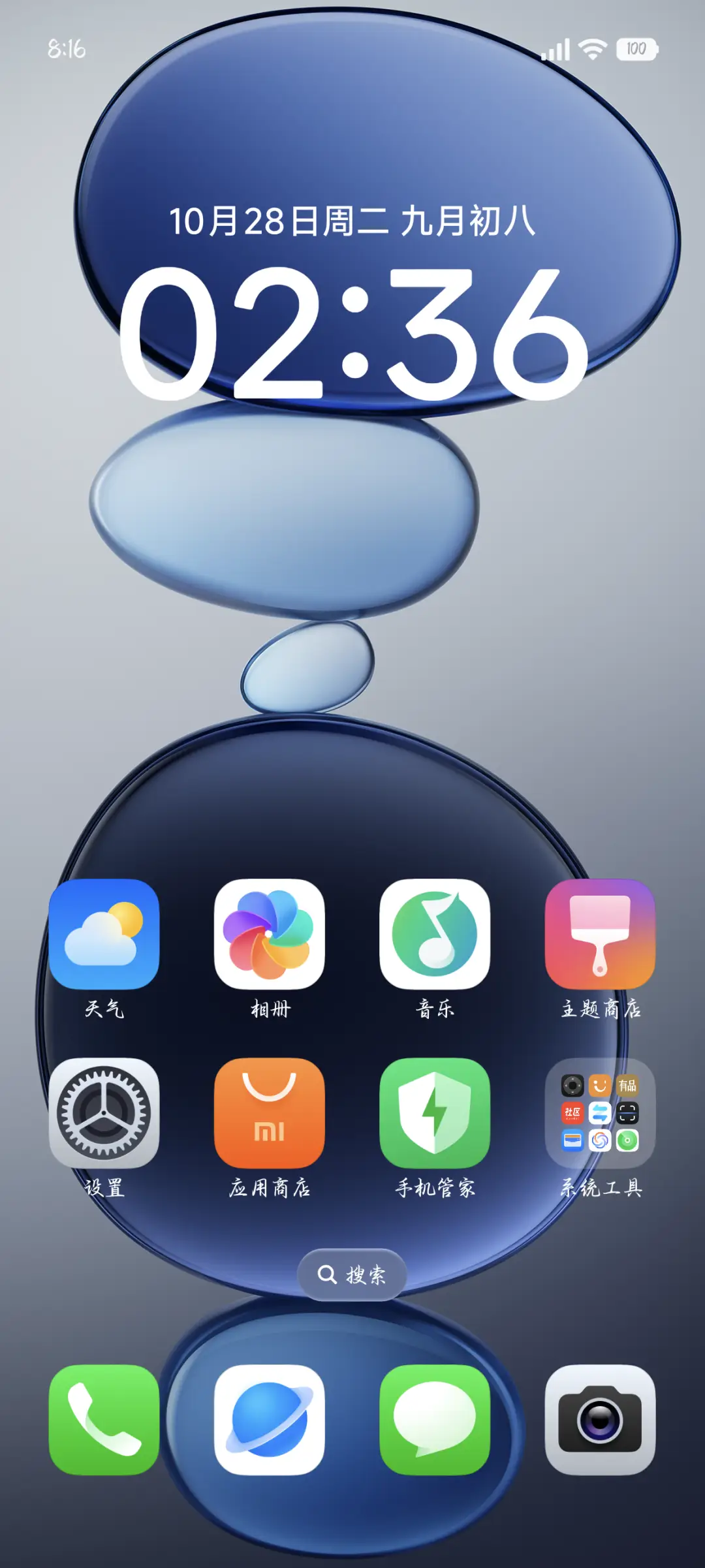The width and height of the screenshot is (705, 1568).
Task: Launch the camera from the dock
Action: [x=600, y=1419]
